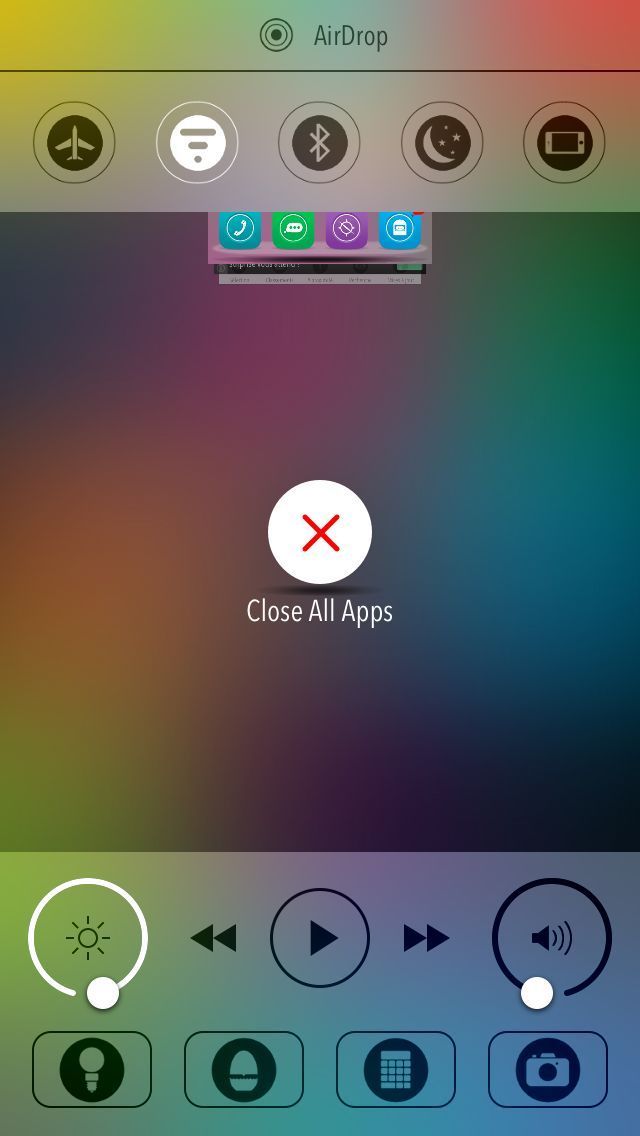Toggle Bluetooth on
Image resolution: width=640 pixels, height=1136 pixels.
(319, 143)
